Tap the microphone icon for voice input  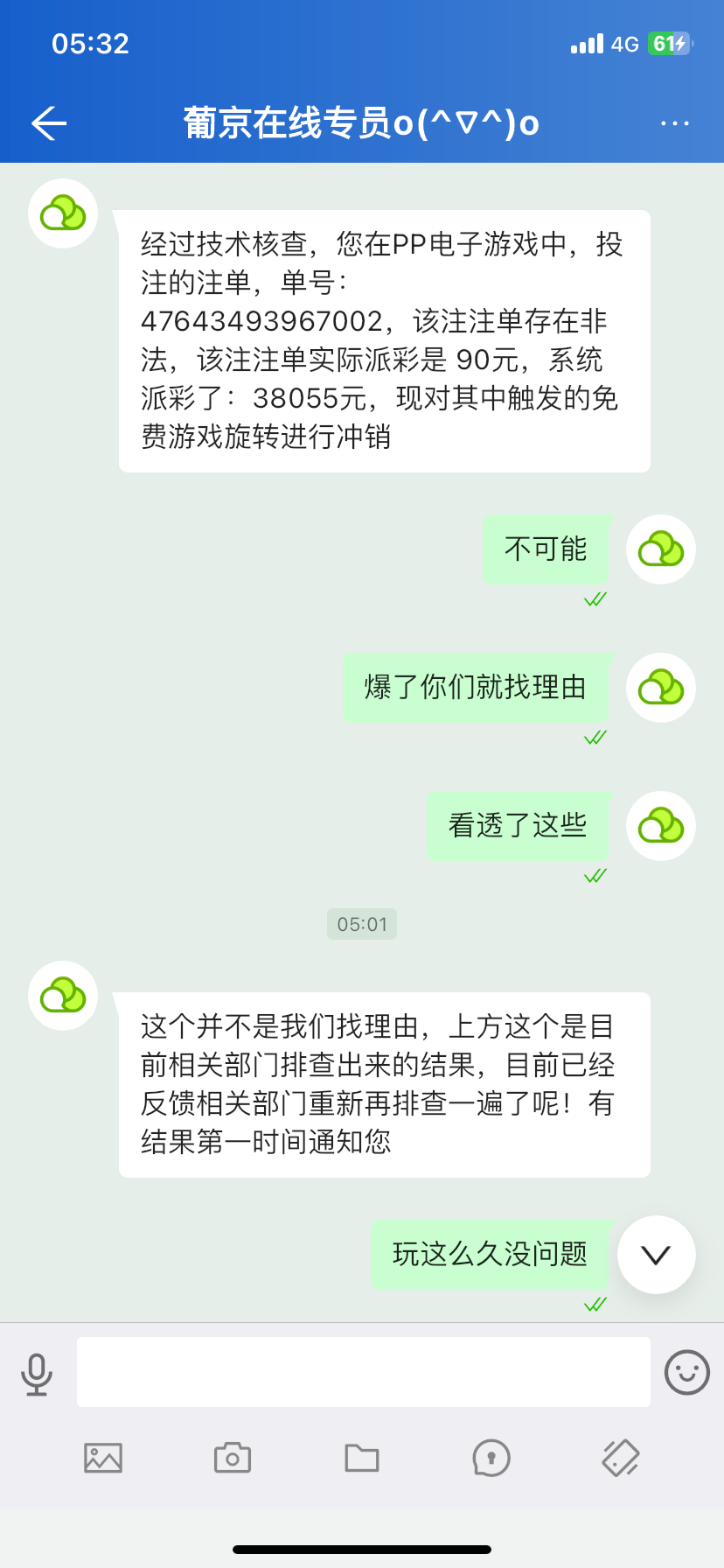[36, 1371]
